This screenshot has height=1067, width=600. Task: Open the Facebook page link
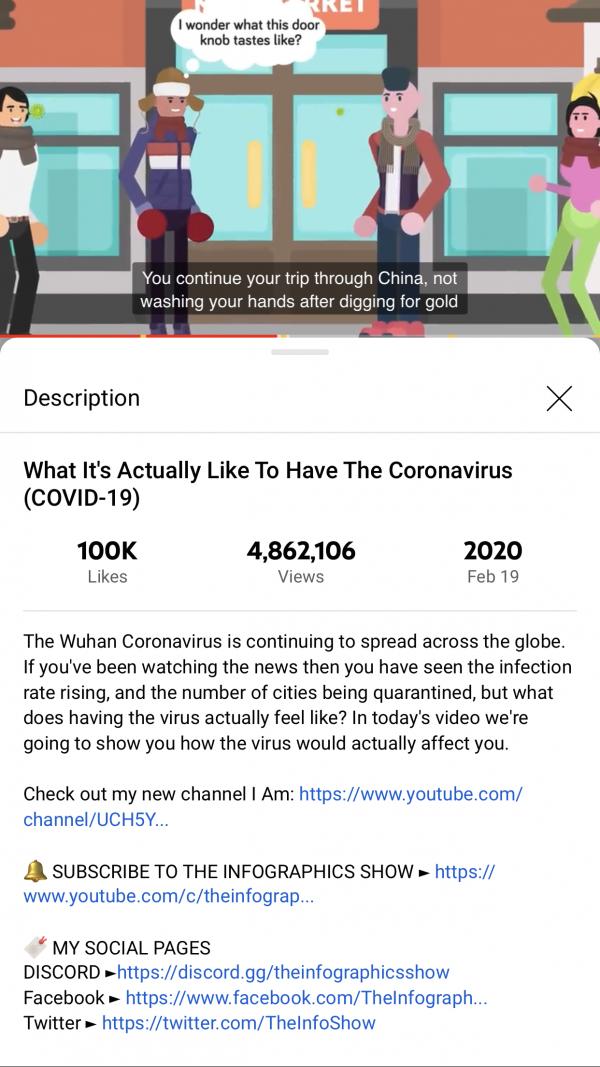coord(306,998)
